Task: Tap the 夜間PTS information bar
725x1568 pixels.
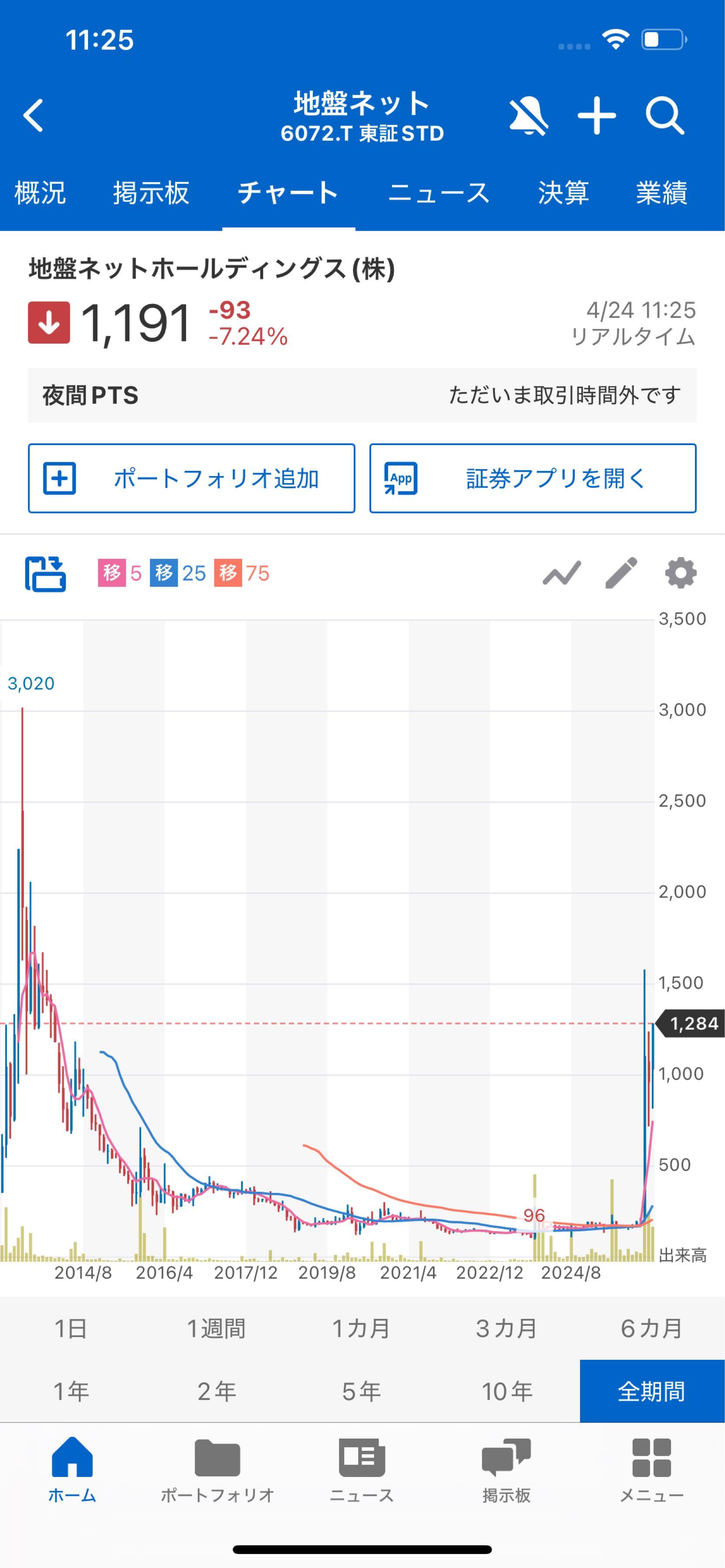Action: click(x=362, y=395)
